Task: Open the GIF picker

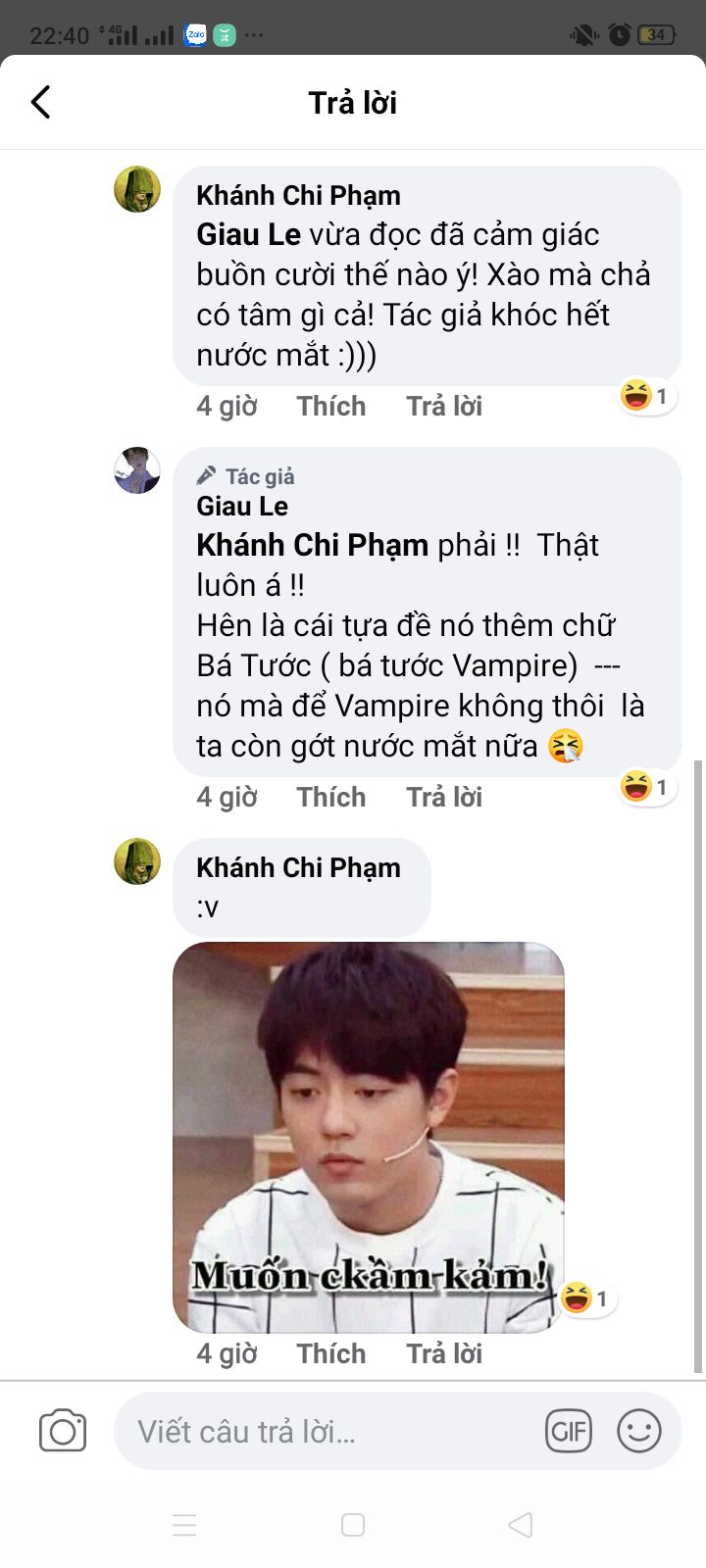Action: click(x=569, y=1431)
